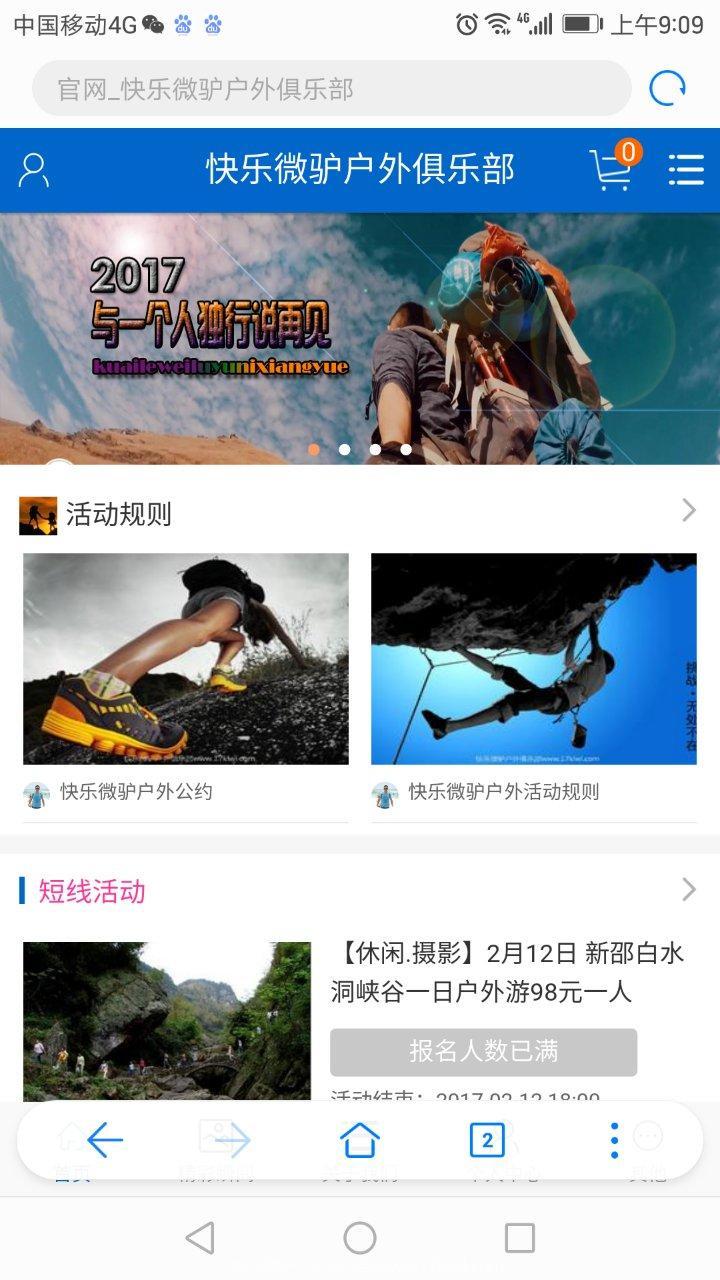Open the shopping cart
The image size is (720, 1280).
point(614,167)
